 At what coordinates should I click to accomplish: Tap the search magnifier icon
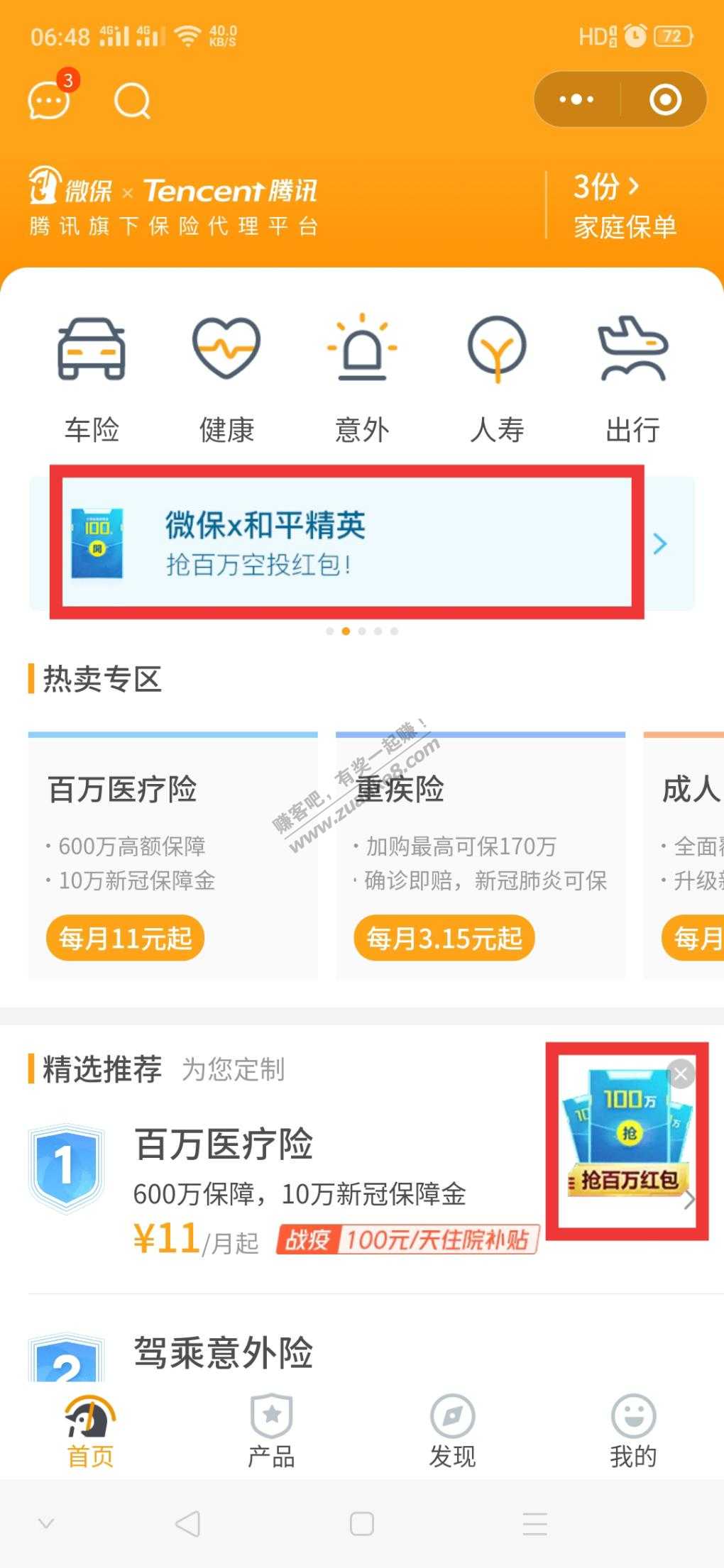[x=132, y=101]
